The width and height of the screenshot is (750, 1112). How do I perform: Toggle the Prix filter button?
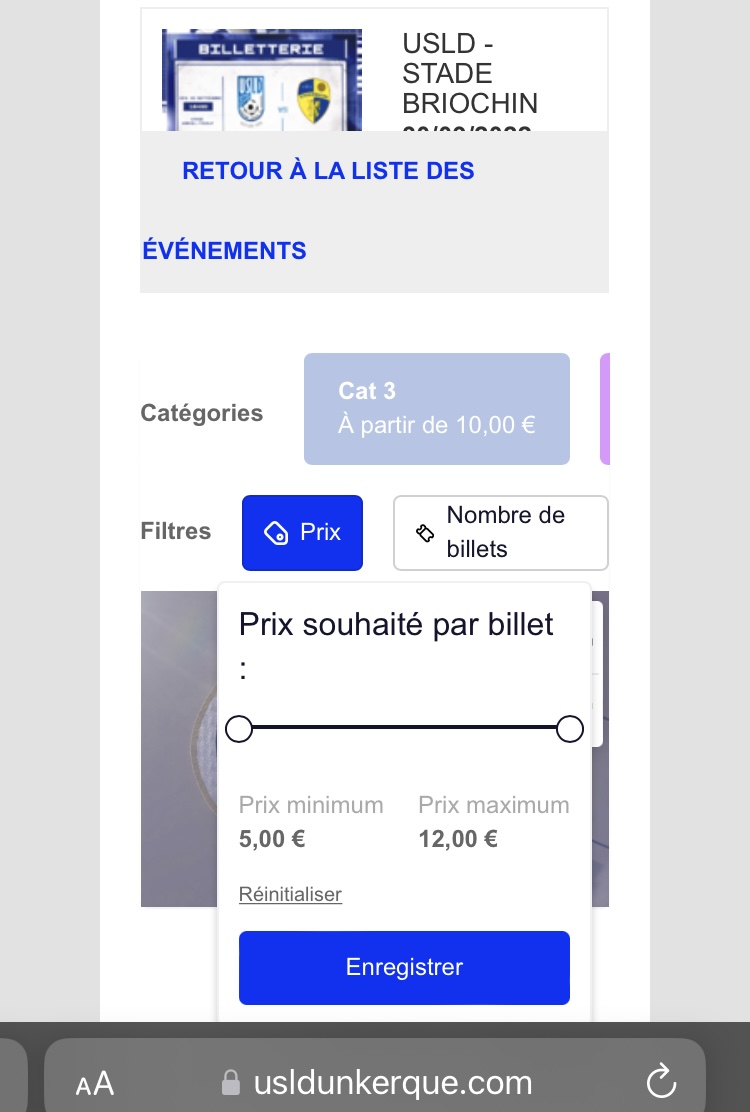tap(302, 532)
